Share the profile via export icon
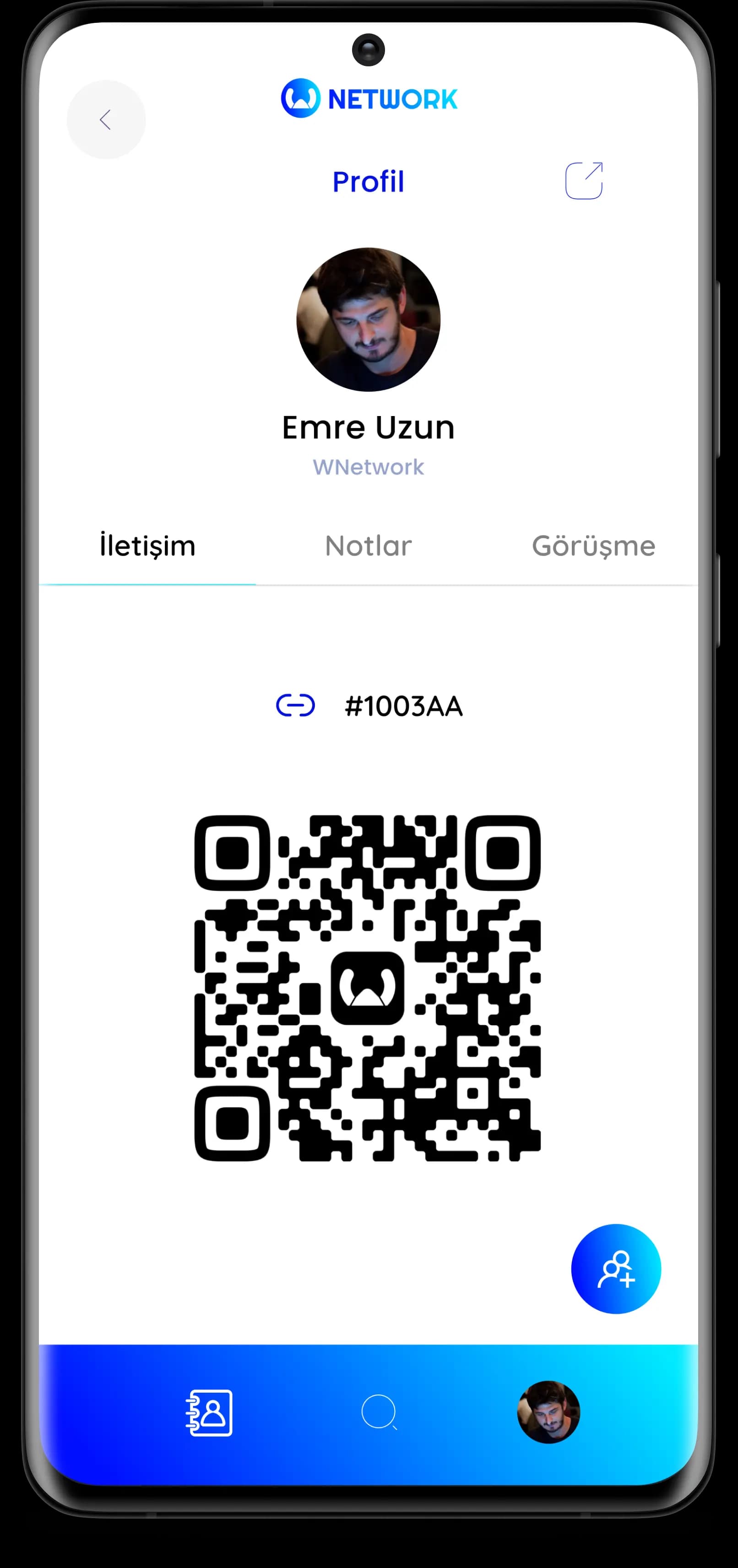 pyautogui.click(x=584, y=181)
